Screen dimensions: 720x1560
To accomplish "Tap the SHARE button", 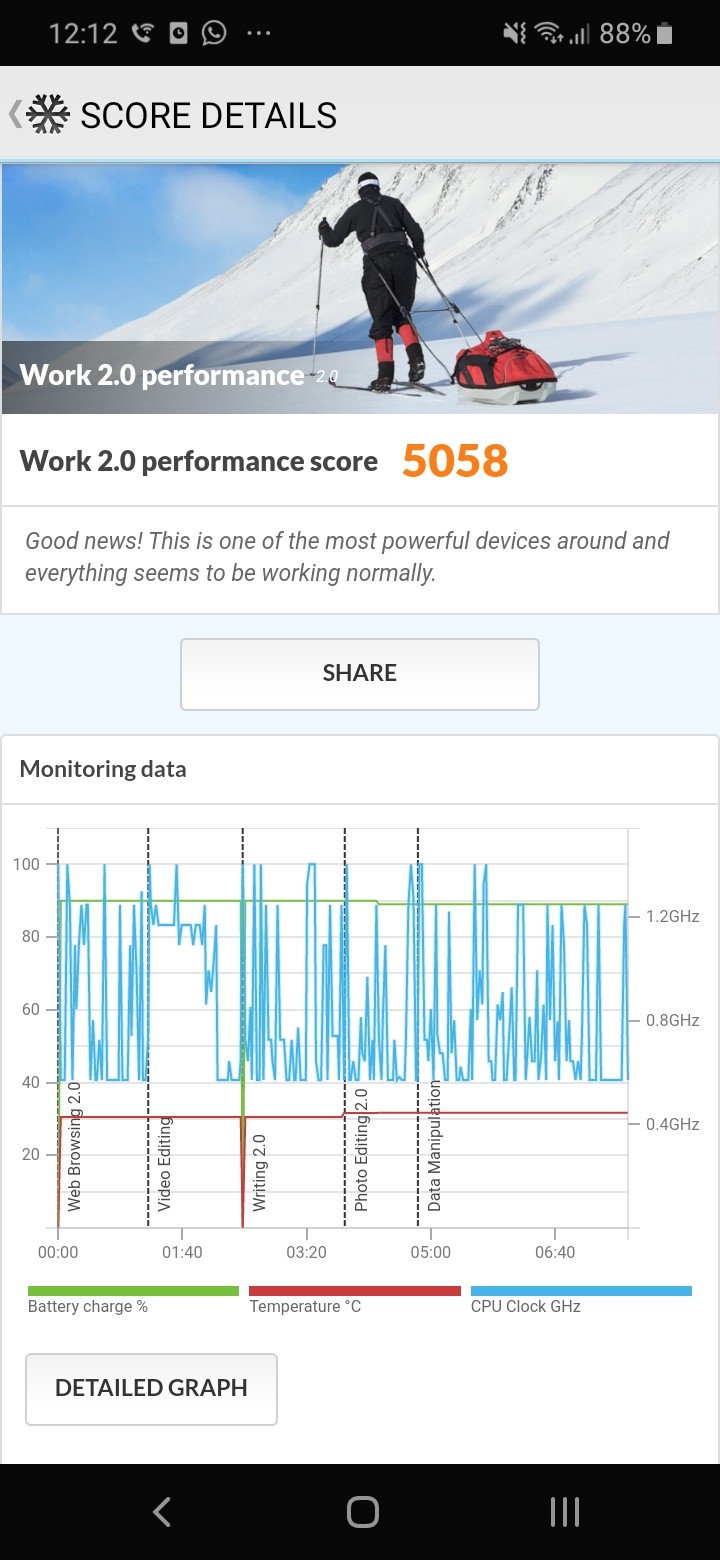I will coord(360,674).
